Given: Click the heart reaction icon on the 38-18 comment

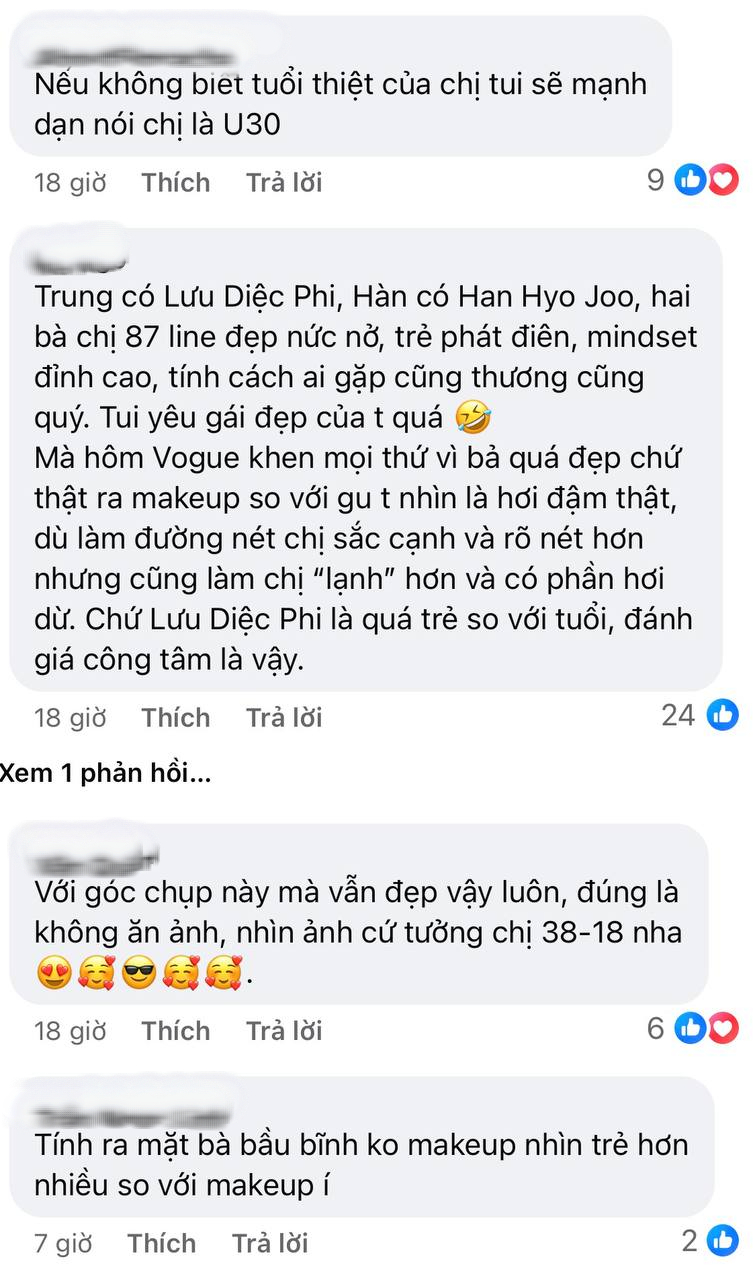Looking at the screenshot, I should tap(723, 1027).
